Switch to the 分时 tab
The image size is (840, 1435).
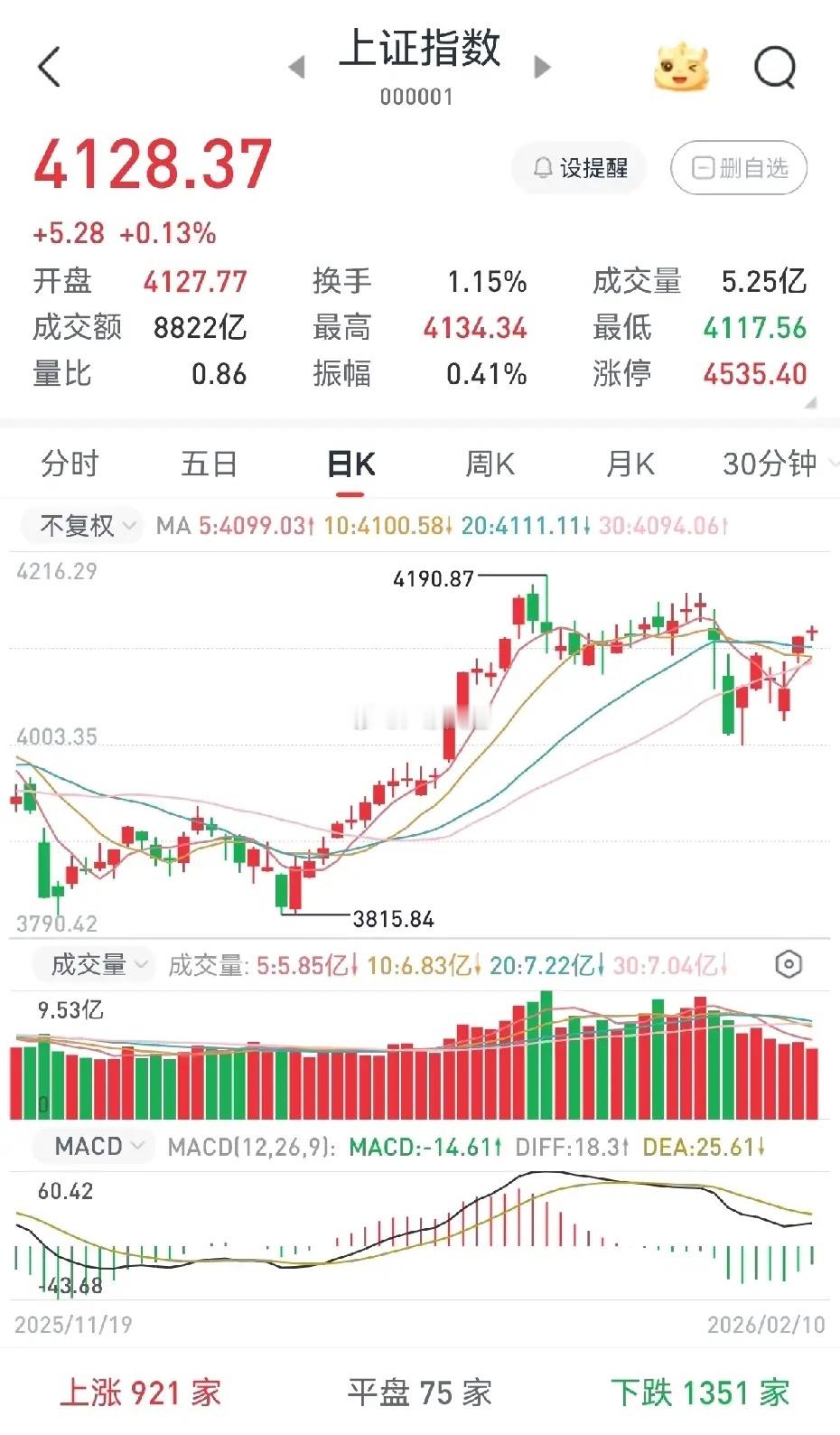(70, 463)
